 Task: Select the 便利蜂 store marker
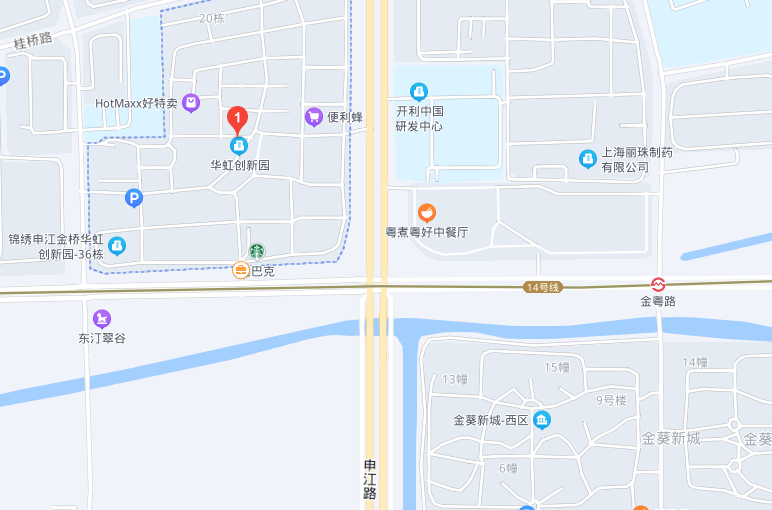pyautogui.click(x=314, y=117)
